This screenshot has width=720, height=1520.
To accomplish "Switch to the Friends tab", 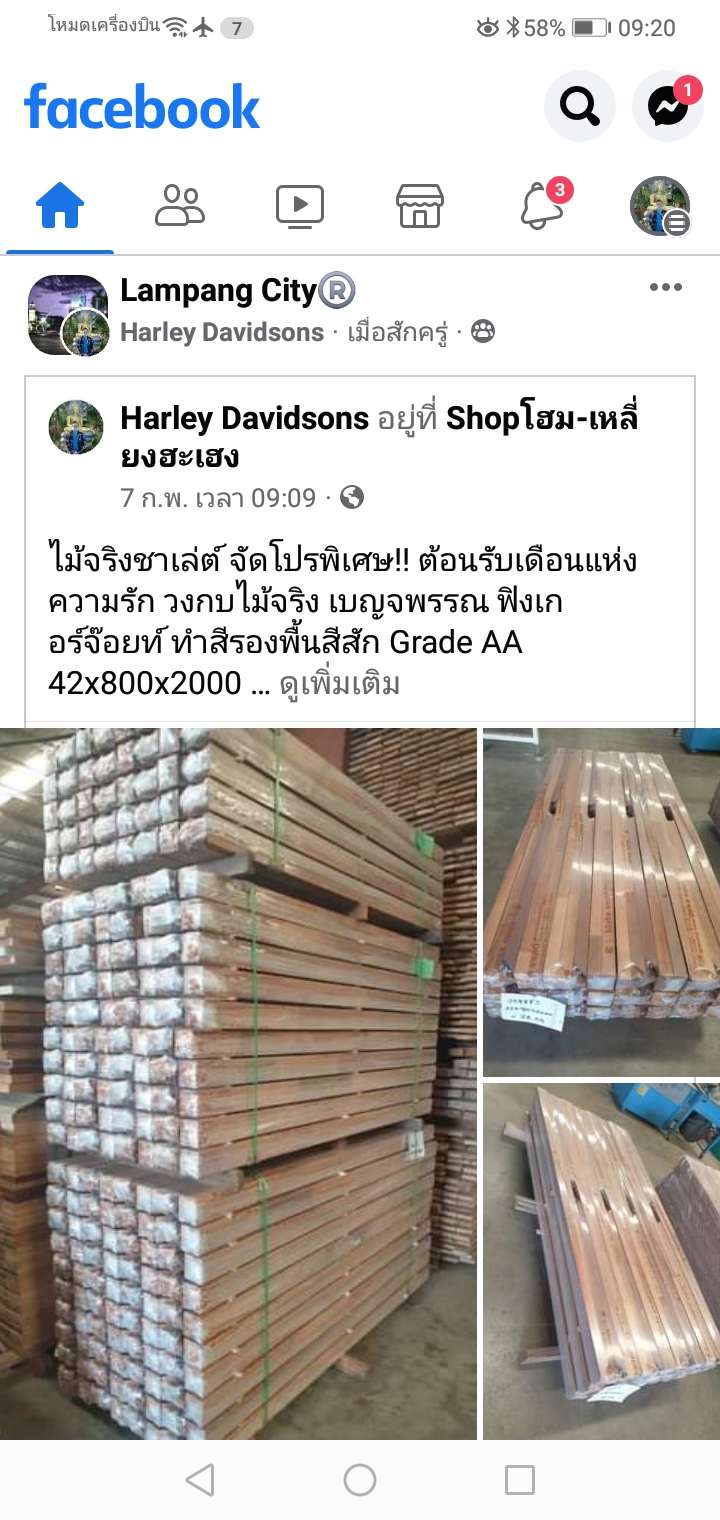I will (180, 207).
